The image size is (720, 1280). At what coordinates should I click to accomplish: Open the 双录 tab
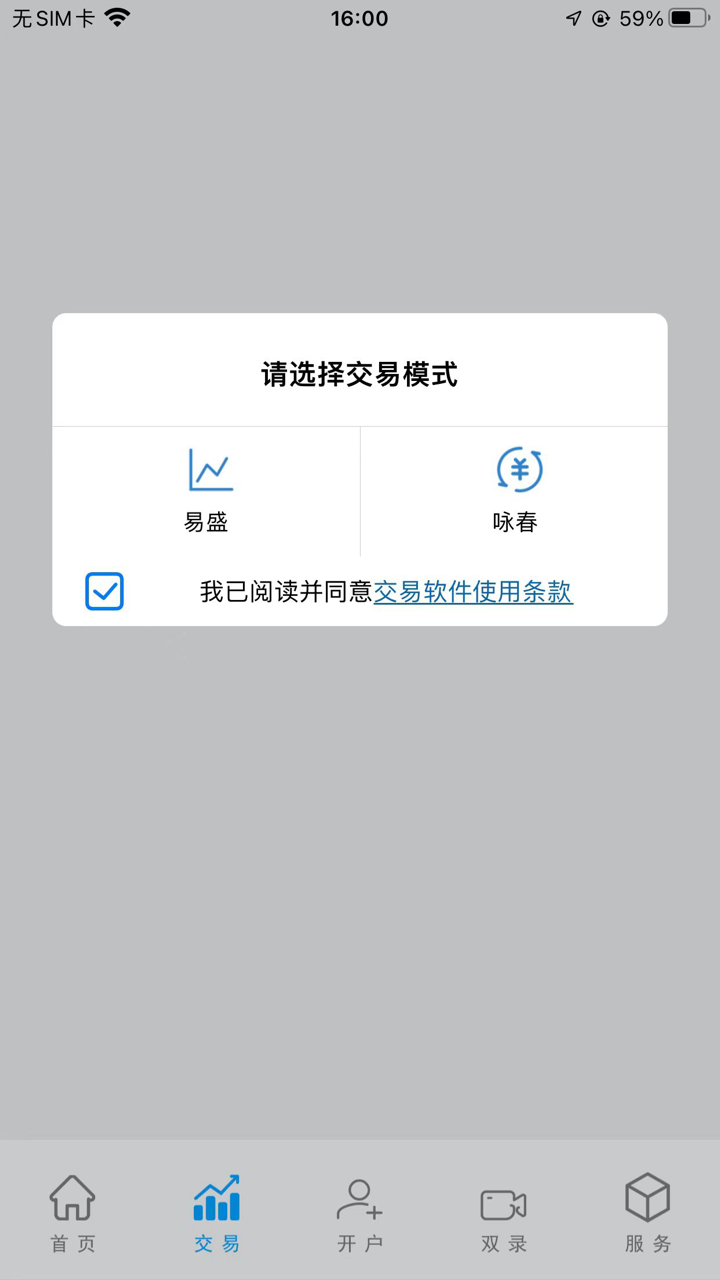pyautogui.click(x=503, y=1212)
